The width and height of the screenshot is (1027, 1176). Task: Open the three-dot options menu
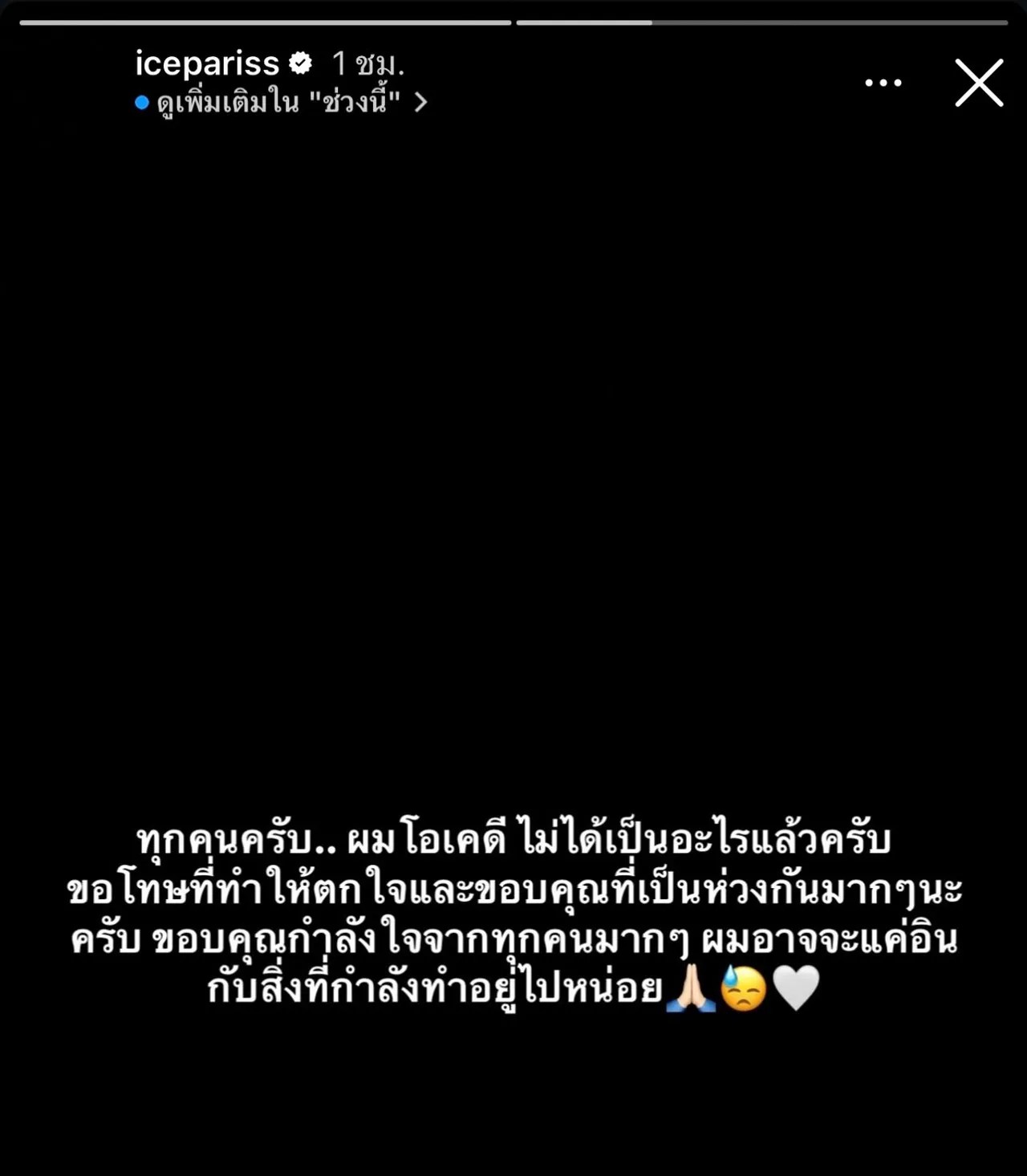coord(883,83)
